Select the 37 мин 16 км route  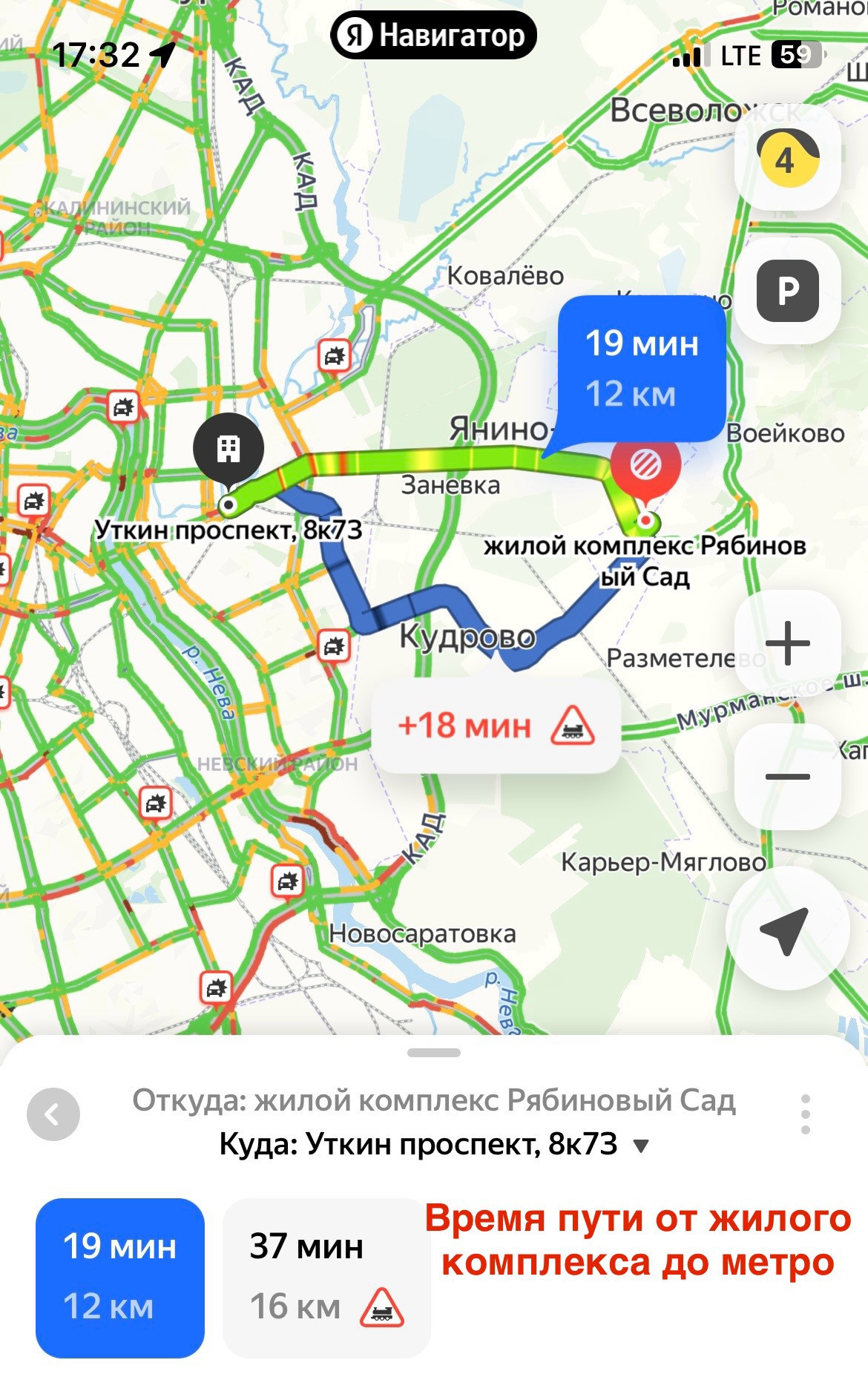pos(326,1278)
